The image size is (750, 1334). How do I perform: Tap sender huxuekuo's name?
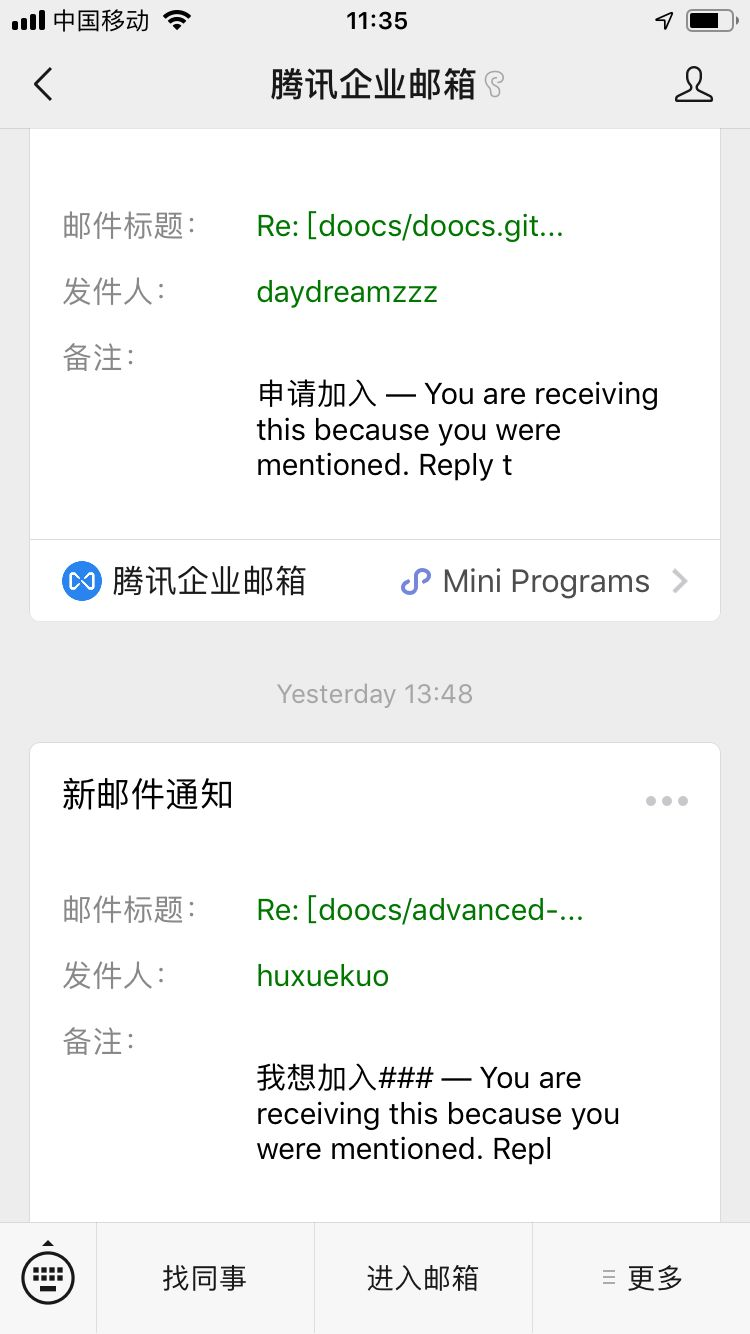pos(322,976)
